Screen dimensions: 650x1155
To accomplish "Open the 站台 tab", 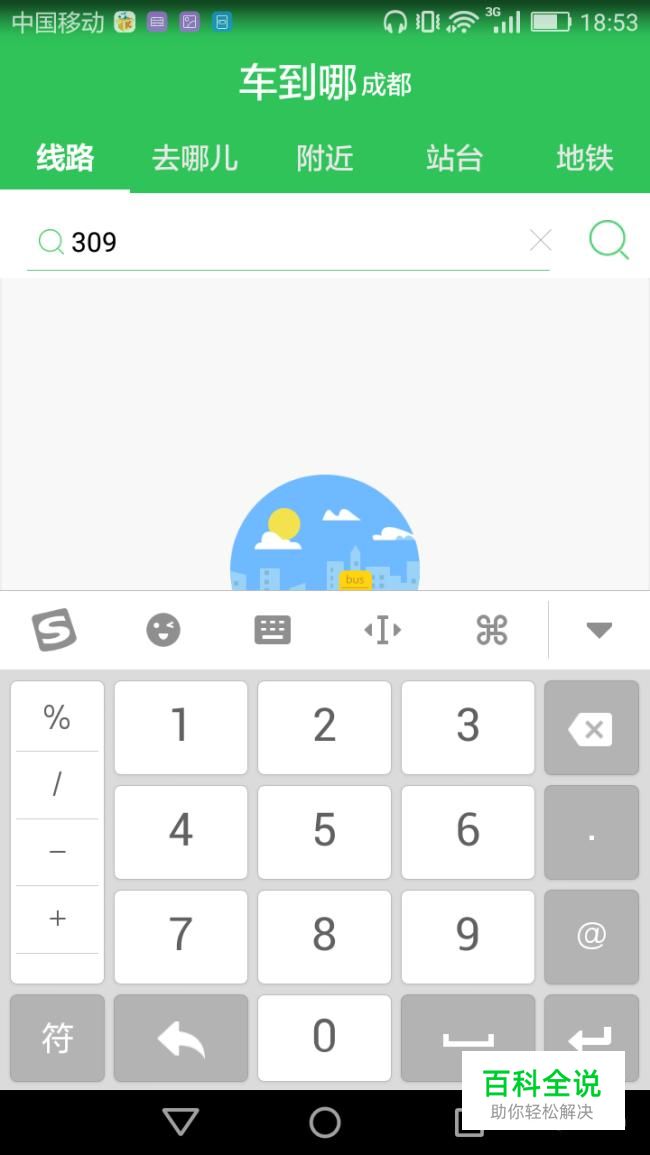I will [455, 158].
